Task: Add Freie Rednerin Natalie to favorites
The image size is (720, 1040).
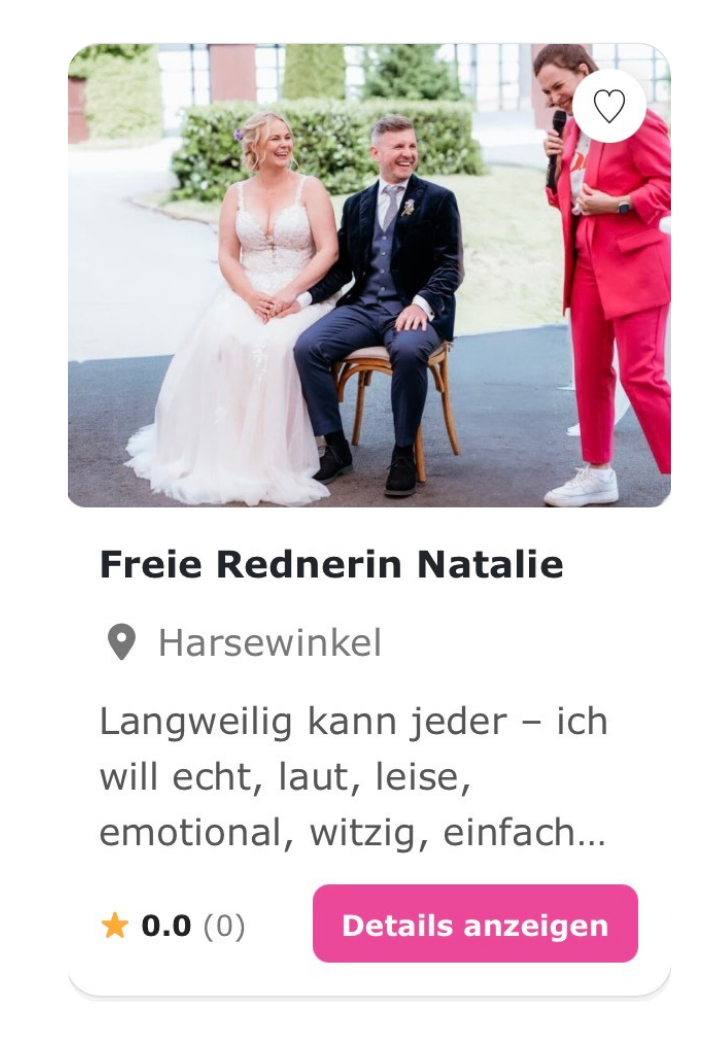Action: (609, 107)
